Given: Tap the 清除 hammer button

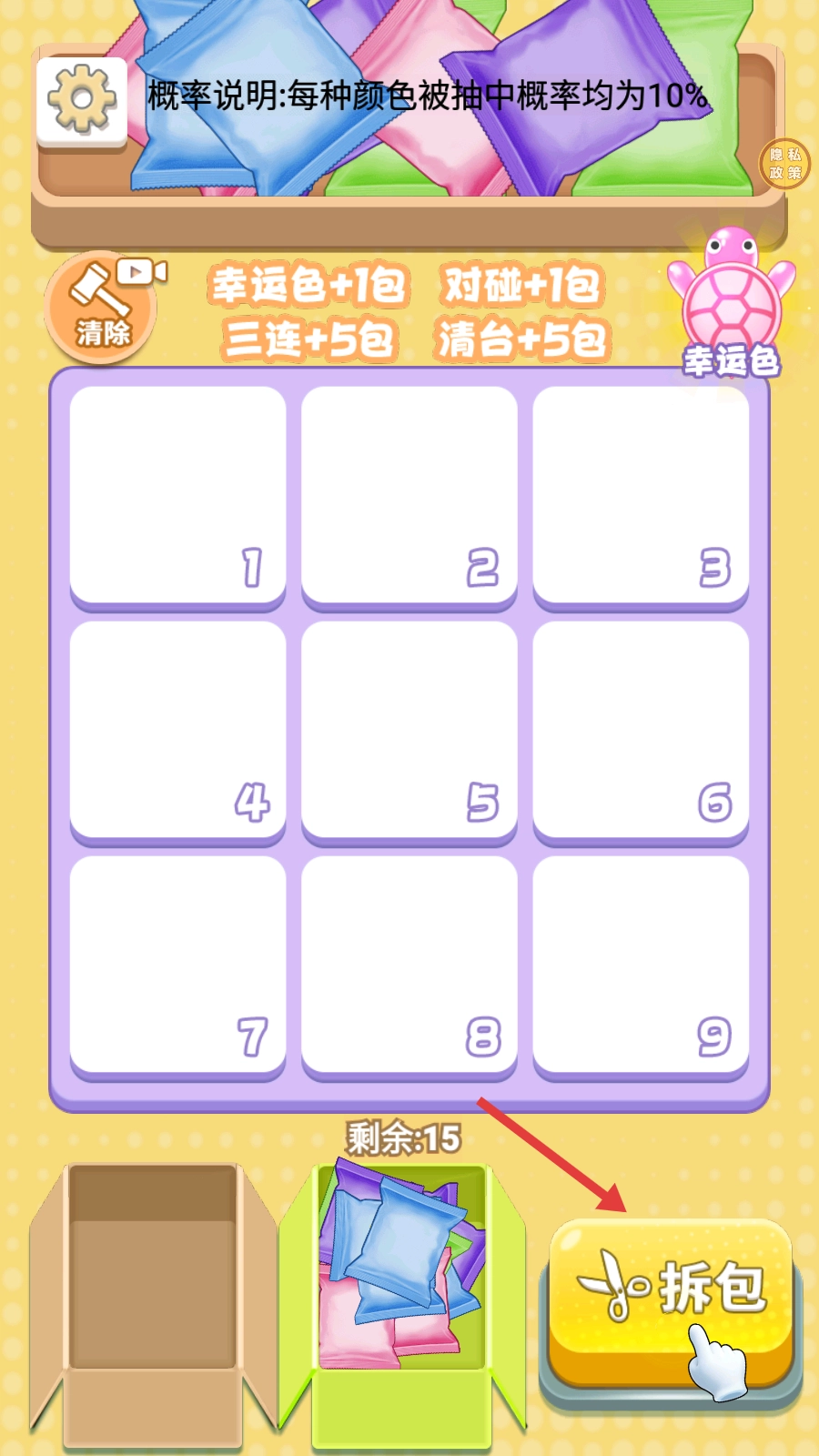Looking at the screenshot, I should [x=101, y=308].
